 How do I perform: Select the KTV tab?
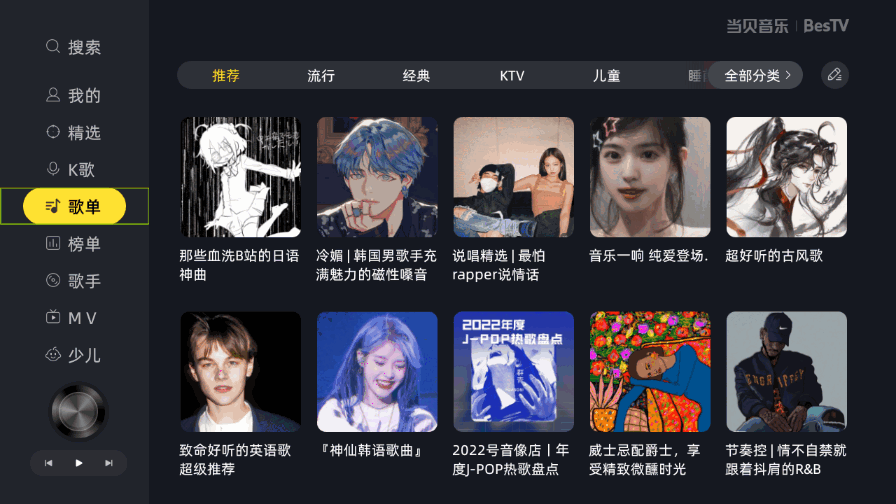pos(512,76)
